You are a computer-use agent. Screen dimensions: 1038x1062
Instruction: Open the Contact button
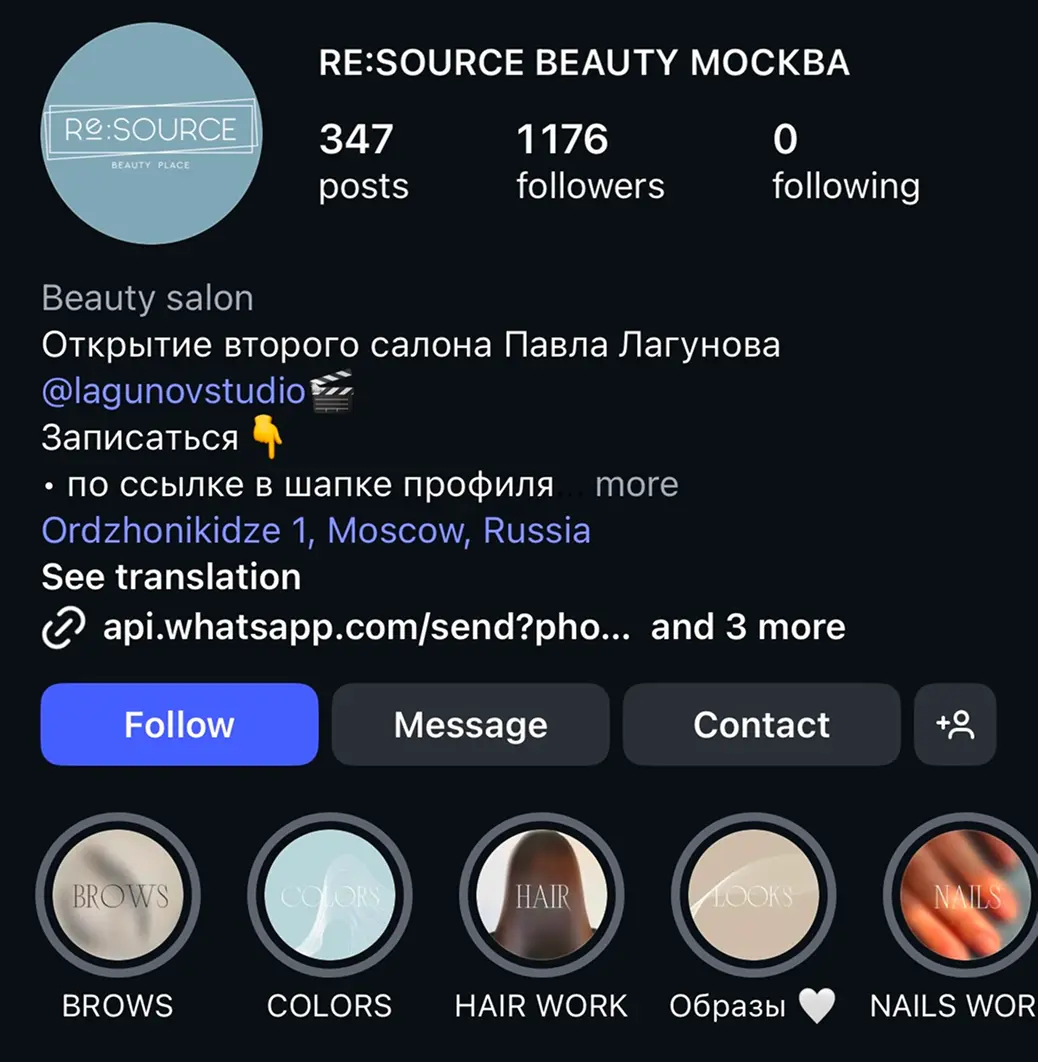(x=761, y=725)
